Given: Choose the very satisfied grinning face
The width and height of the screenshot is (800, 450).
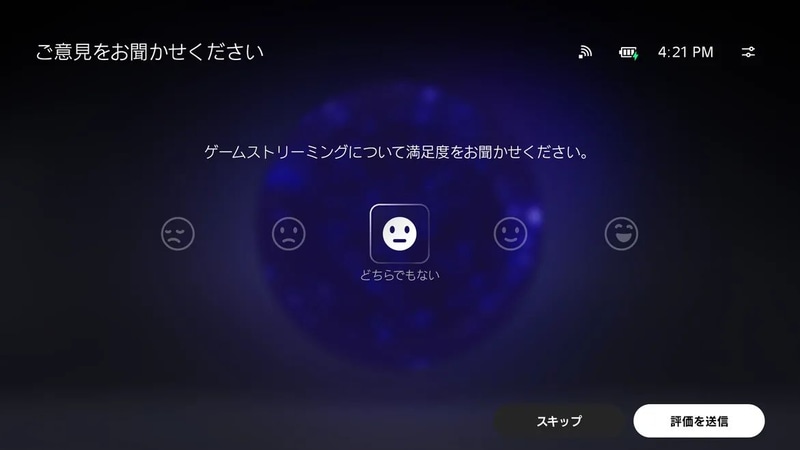Looking at the screenshot, I should [x=621, y=234].
